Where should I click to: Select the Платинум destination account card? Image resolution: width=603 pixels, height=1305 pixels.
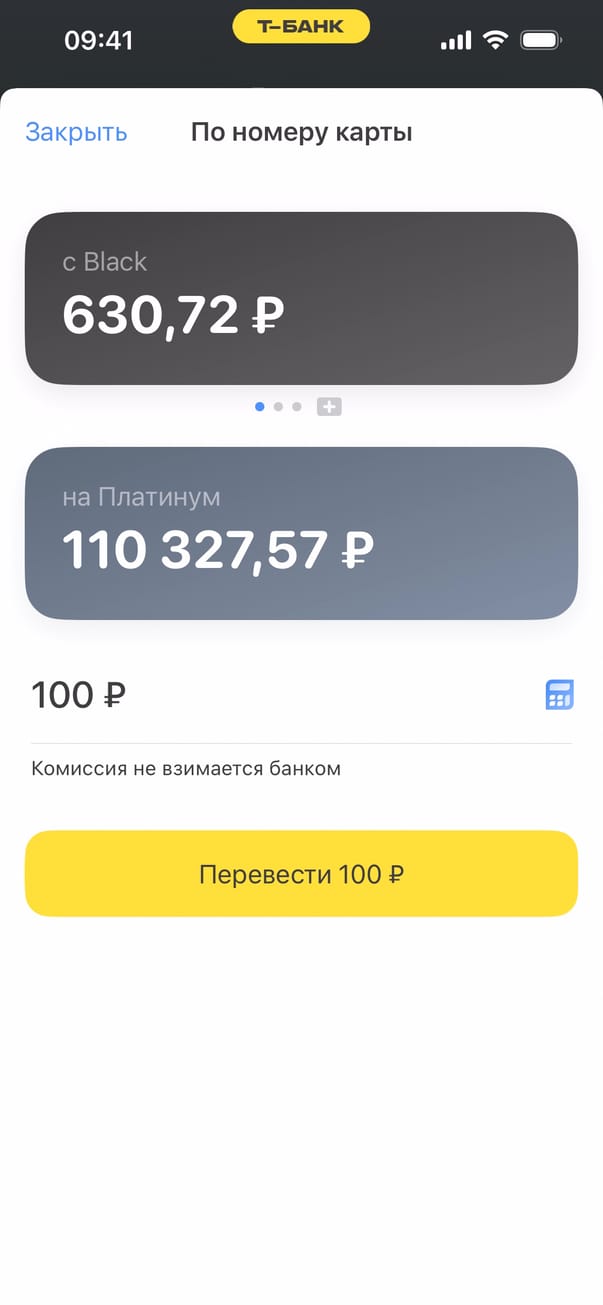tap(301, 533)
